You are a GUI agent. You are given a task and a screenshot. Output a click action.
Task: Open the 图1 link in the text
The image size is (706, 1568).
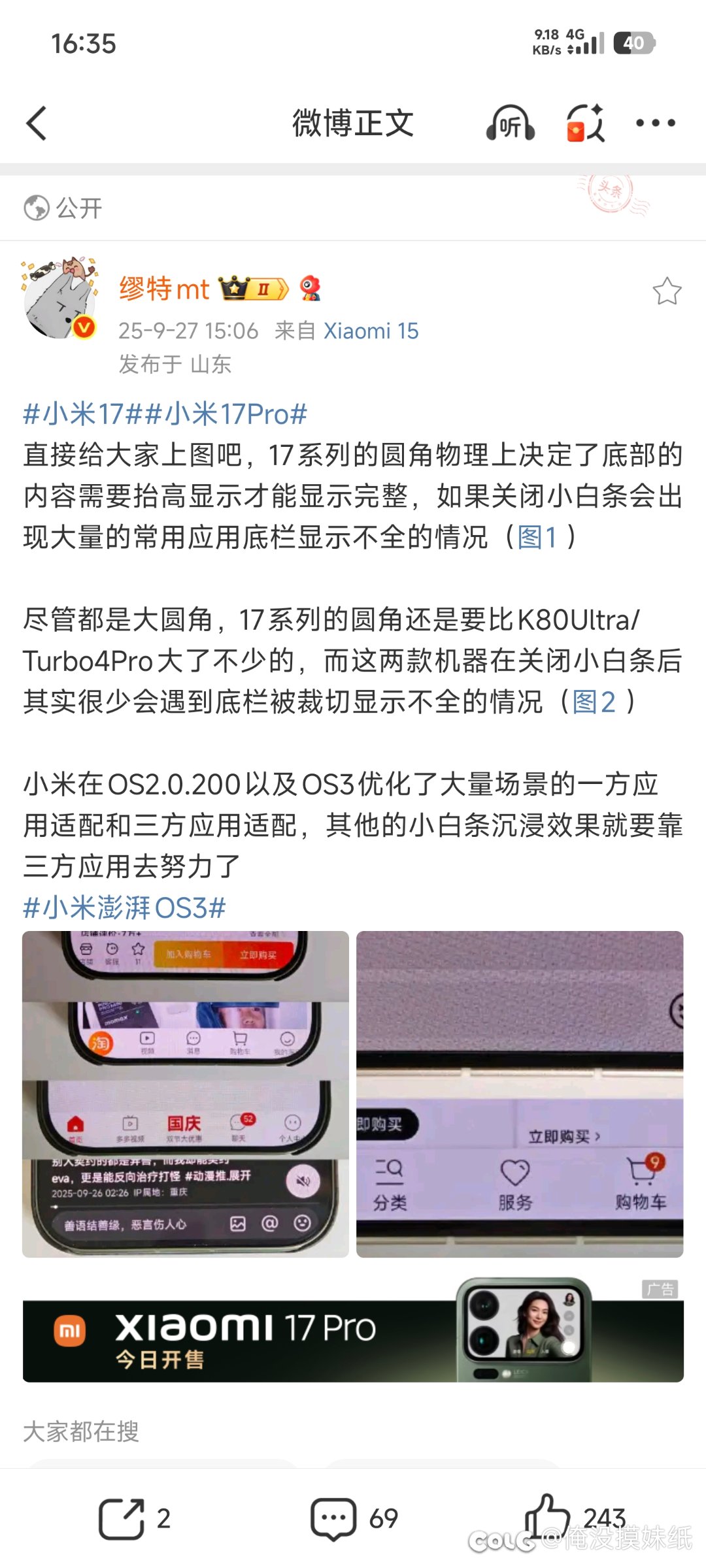(x=537, y=538)
